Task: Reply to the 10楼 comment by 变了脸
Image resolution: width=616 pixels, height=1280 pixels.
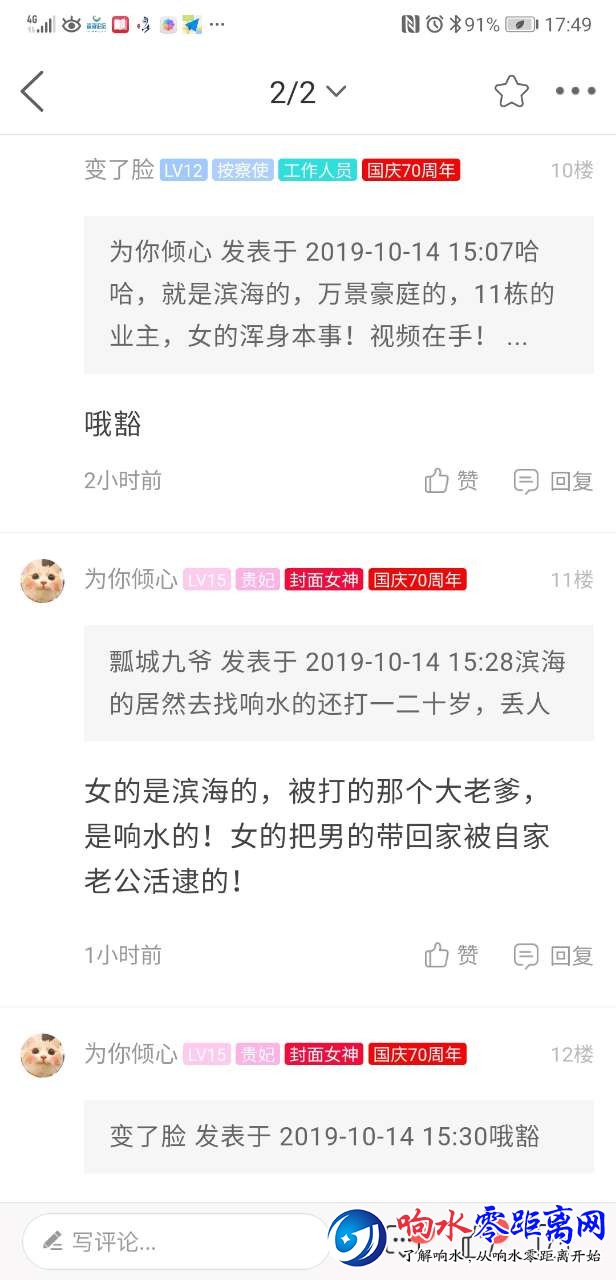Action: (554, 481)
